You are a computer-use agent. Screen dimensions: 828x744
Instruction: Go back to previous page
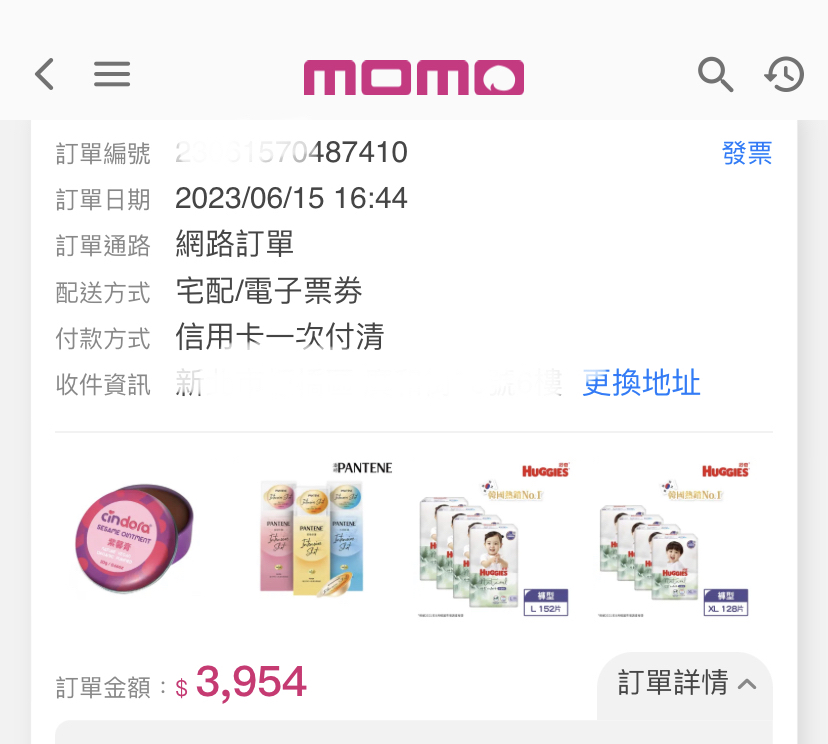pyautogui.click(x=44, y=74)
